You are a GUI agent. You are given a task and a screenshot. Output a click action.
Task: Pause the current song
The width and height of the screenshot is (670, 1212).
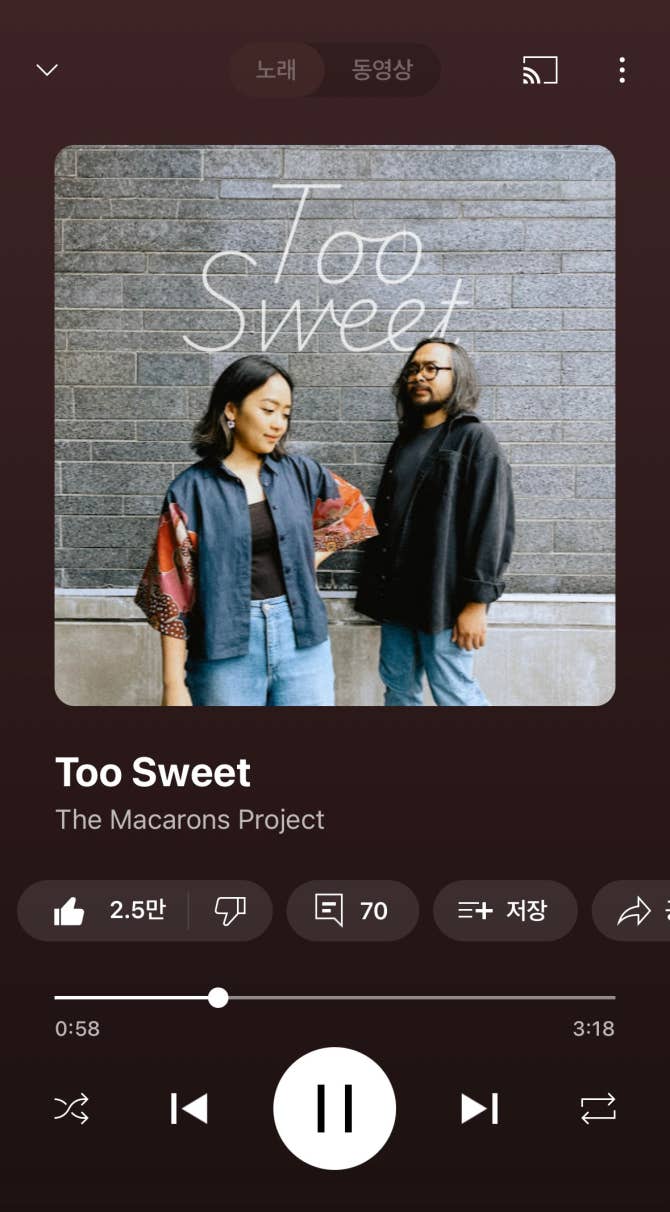coord(335,1108)
